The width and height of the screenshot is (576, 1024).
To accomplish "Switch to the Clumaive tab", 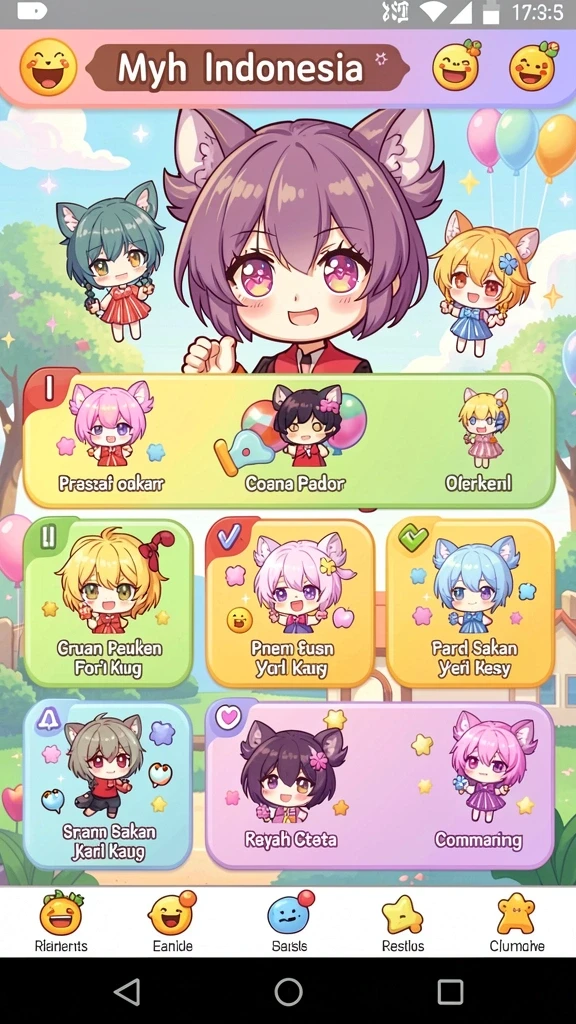I will (517, 922).
